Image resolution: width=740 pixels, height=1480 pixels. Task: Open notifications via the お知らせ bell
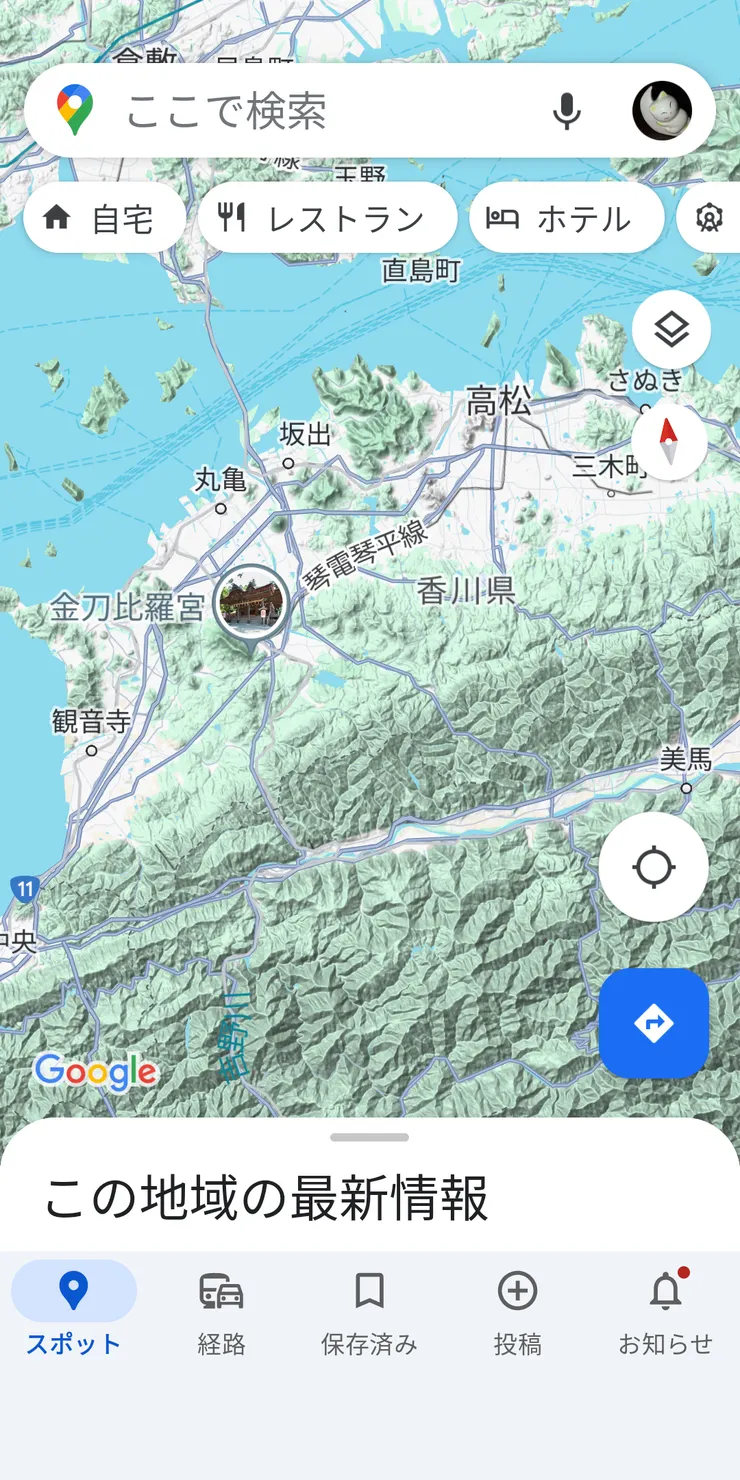pos(665,1310)
